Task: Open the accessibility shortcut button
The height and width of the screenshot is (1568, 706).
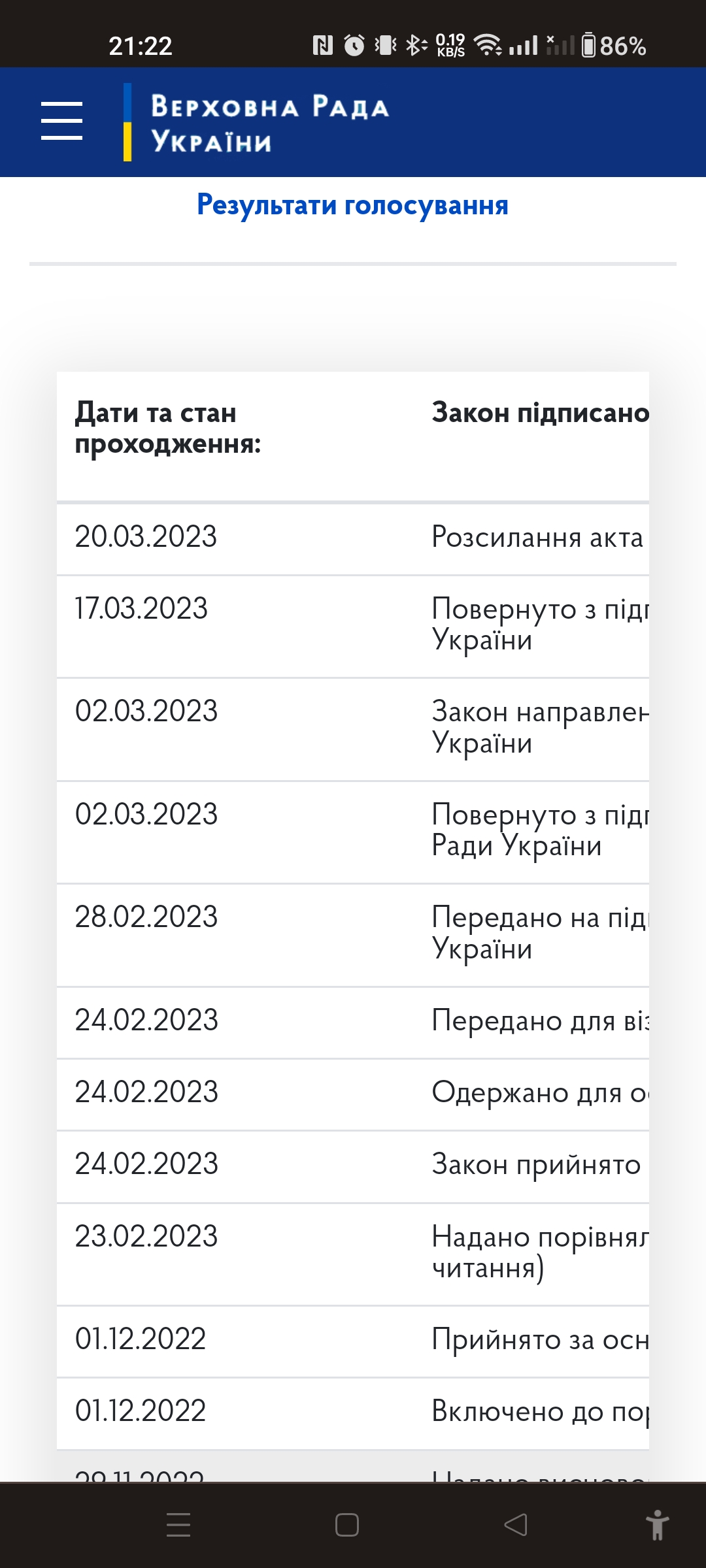Action: pyautogui.click(x=657, y=1525)
